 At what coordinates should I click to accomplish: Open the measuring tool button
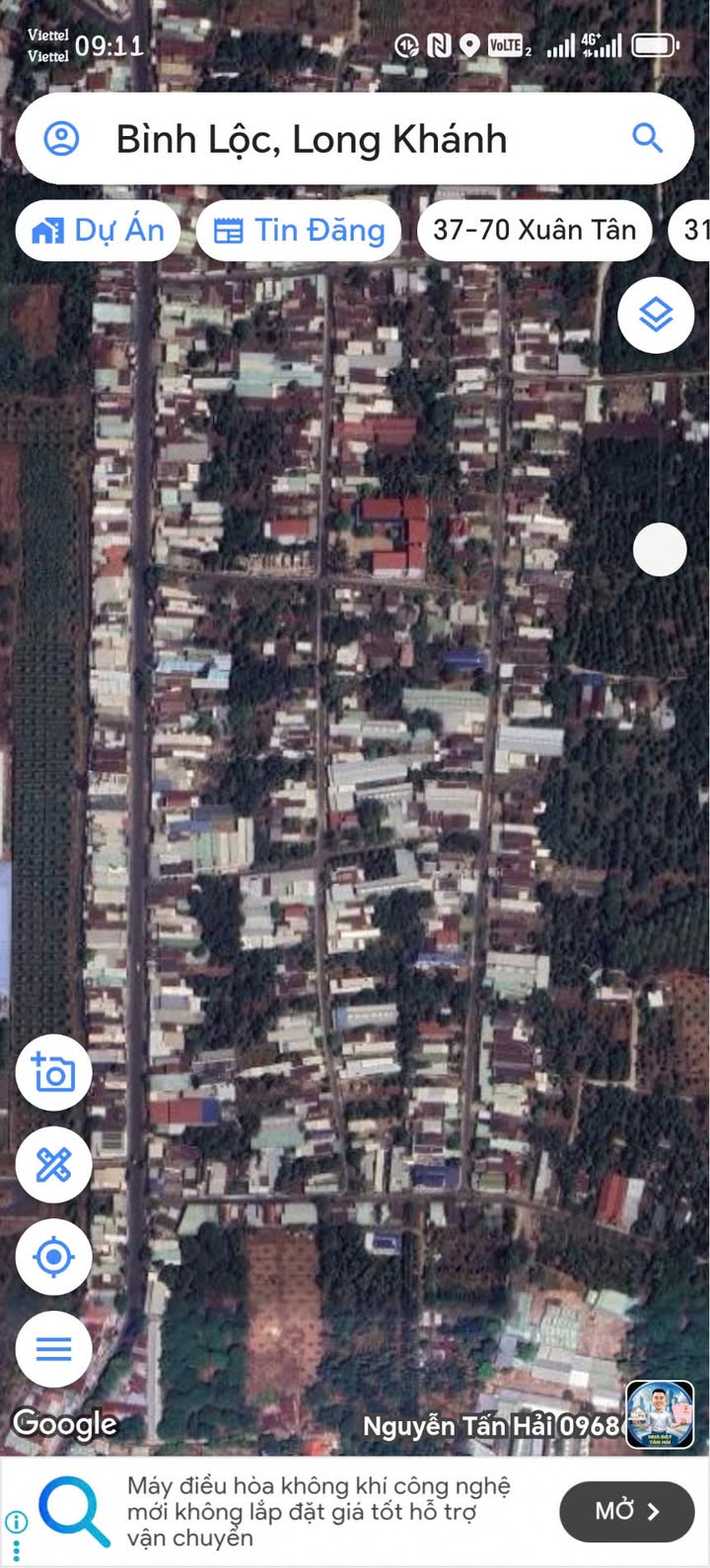pos(54,1165)
